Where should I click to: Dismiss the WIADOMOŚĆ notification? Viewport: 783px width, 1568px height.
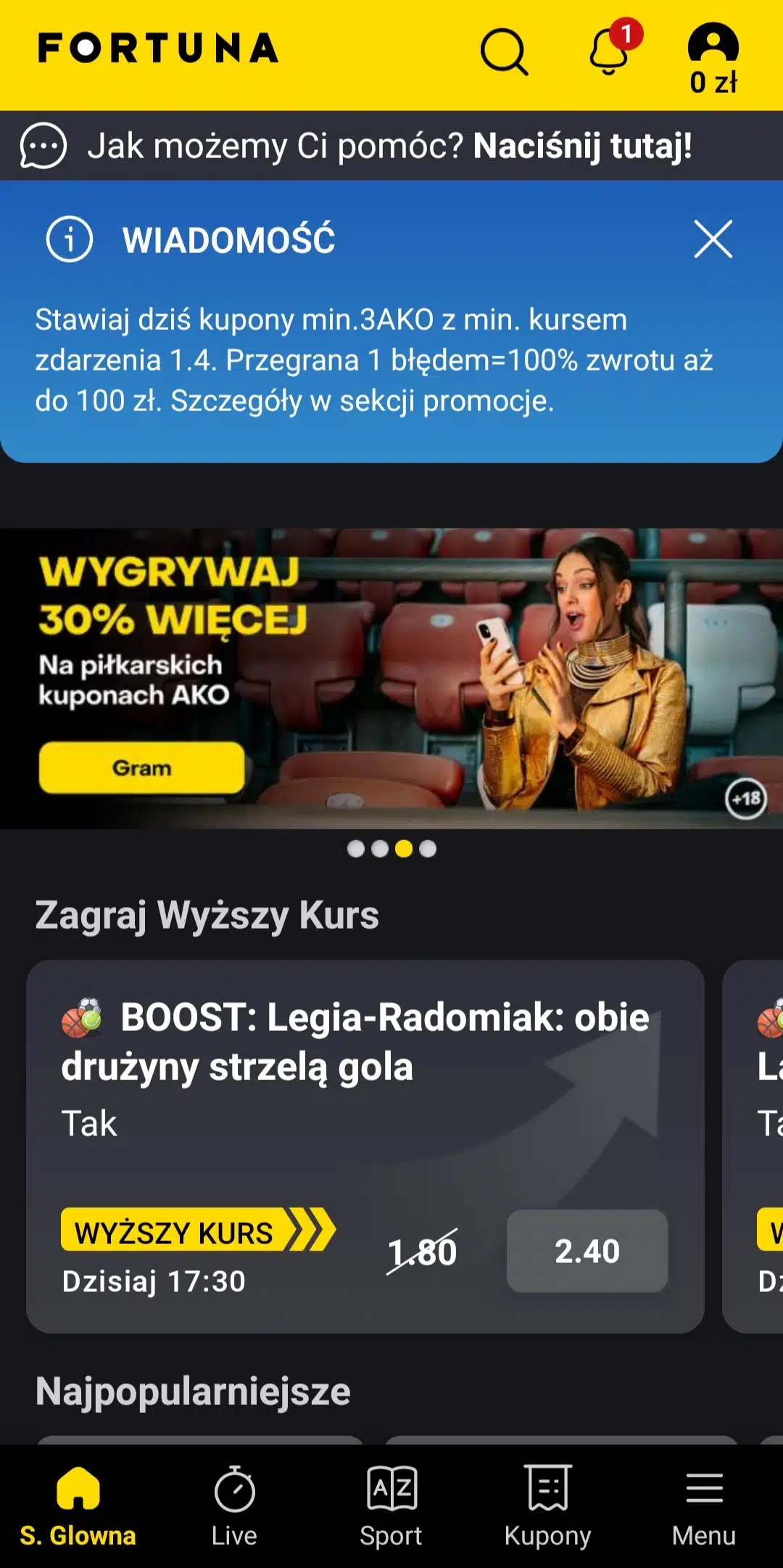[714, 240]
